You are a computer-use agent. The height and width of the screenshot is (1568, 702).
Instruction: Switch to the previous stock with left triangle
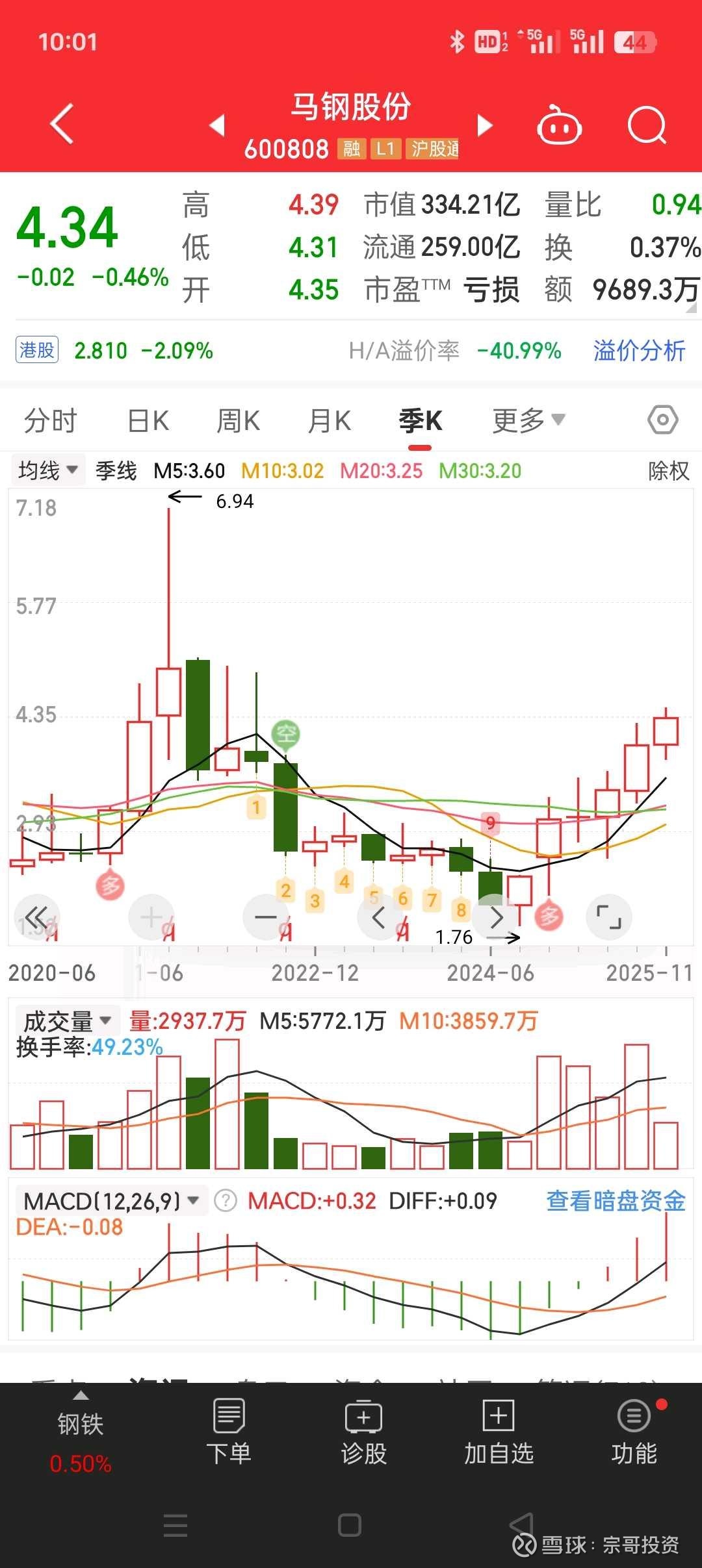[217, 125]
